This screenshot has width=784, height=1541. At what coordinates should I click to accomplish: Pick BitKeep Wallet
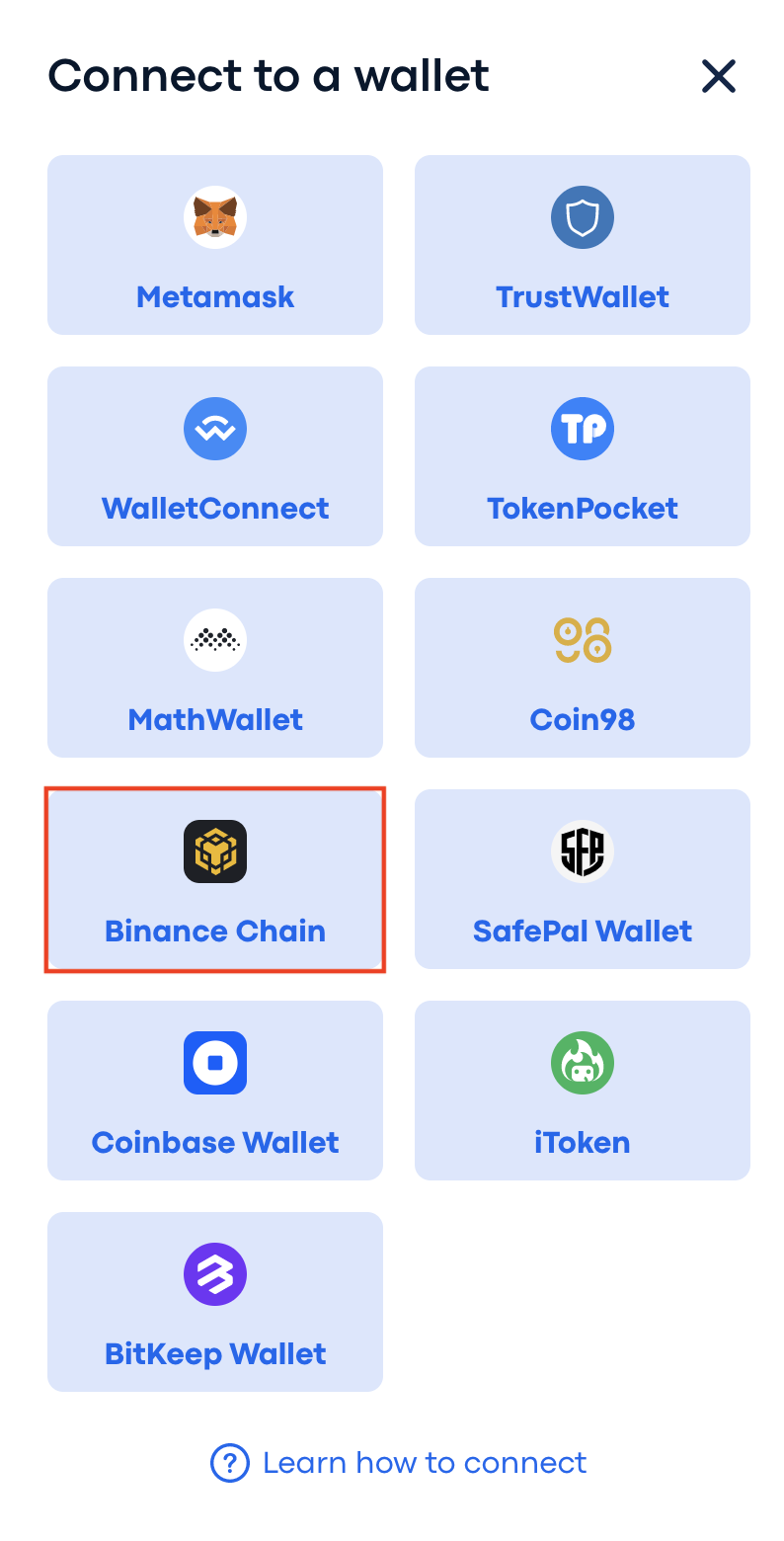pyautogui.click(x=215, y=1302)
